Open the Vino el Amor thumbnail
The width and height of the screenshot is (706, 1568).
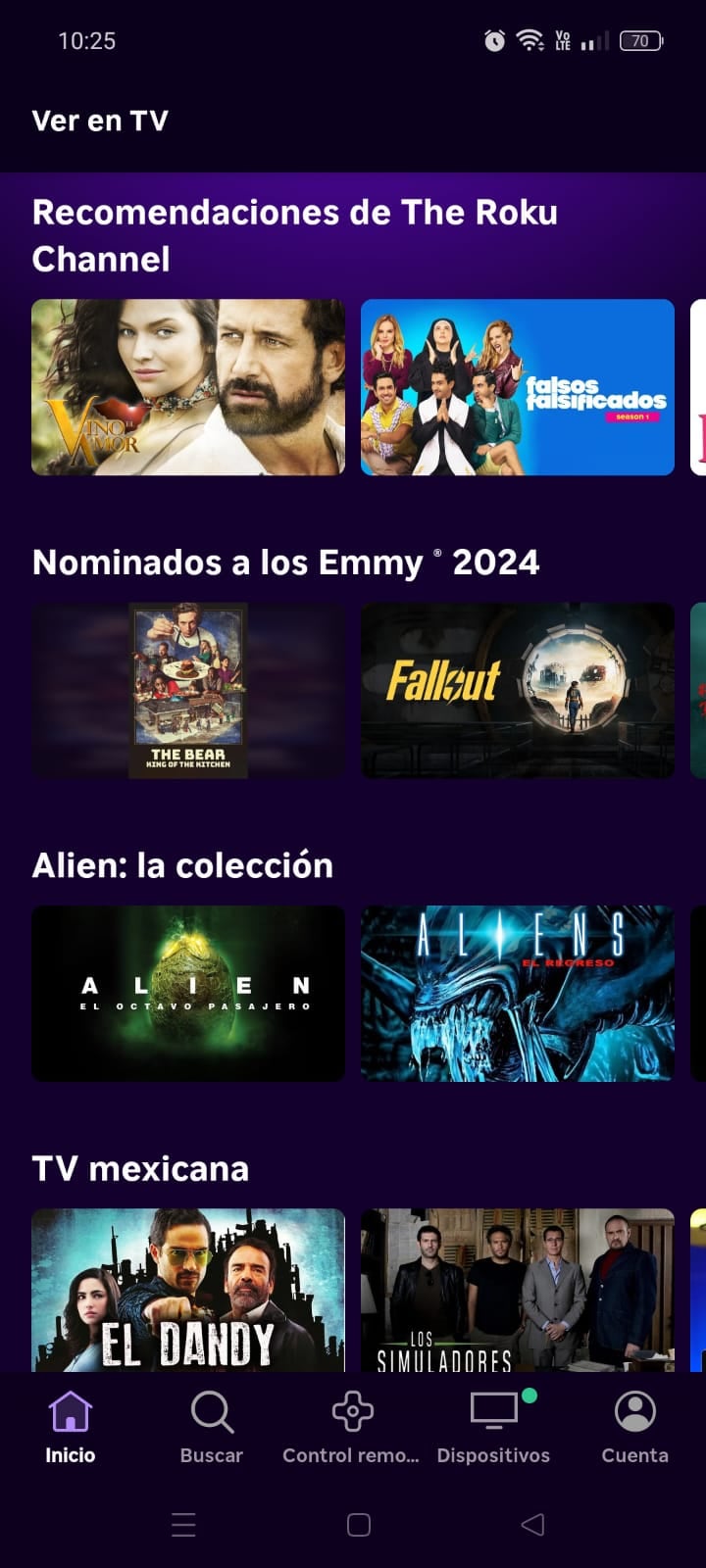(188, 387)
